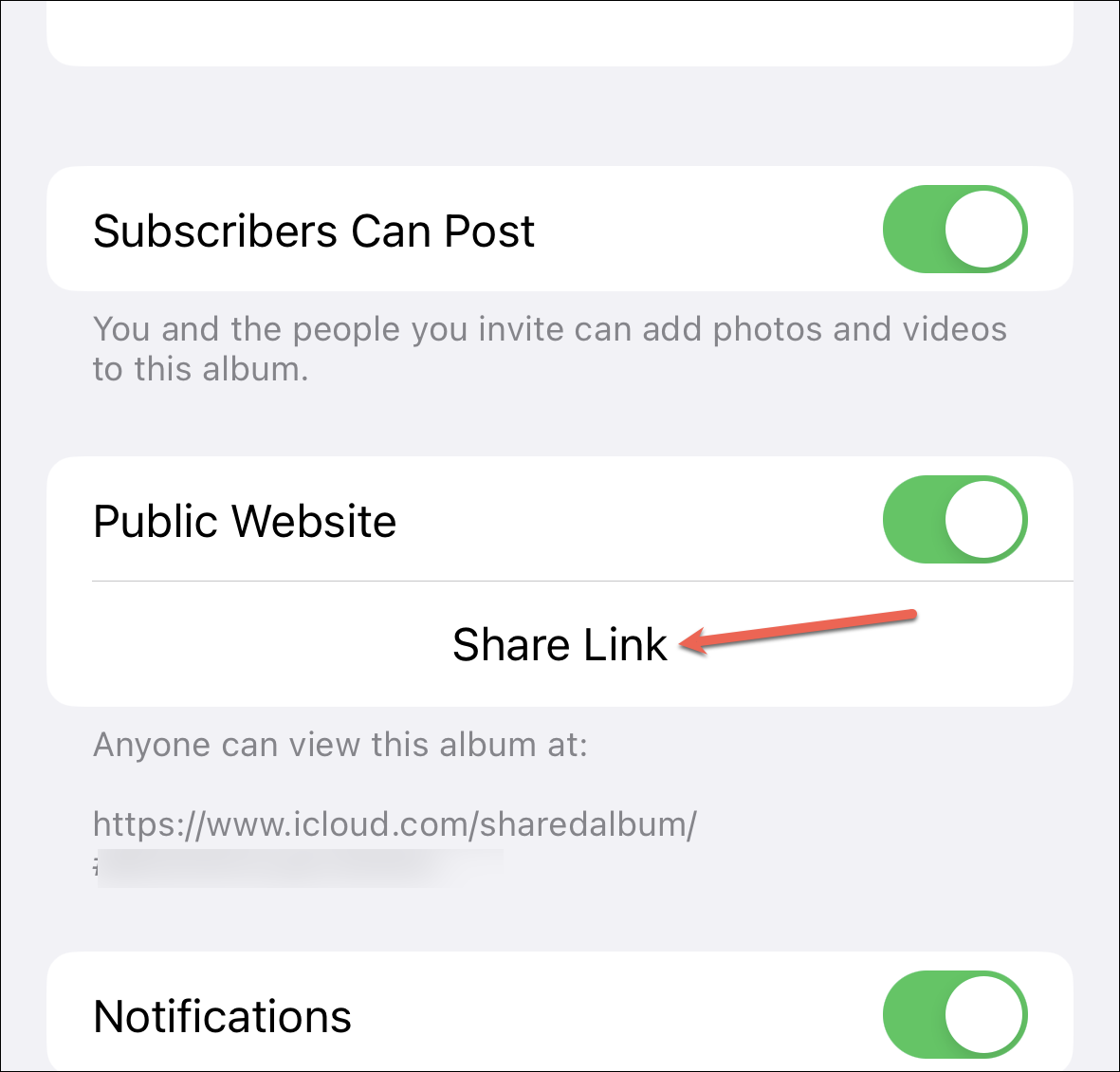Turn off the Notifications switch
The width and height of the screenshot is (1120, 1072).
pyautogui.click(x=955, y=1014)
